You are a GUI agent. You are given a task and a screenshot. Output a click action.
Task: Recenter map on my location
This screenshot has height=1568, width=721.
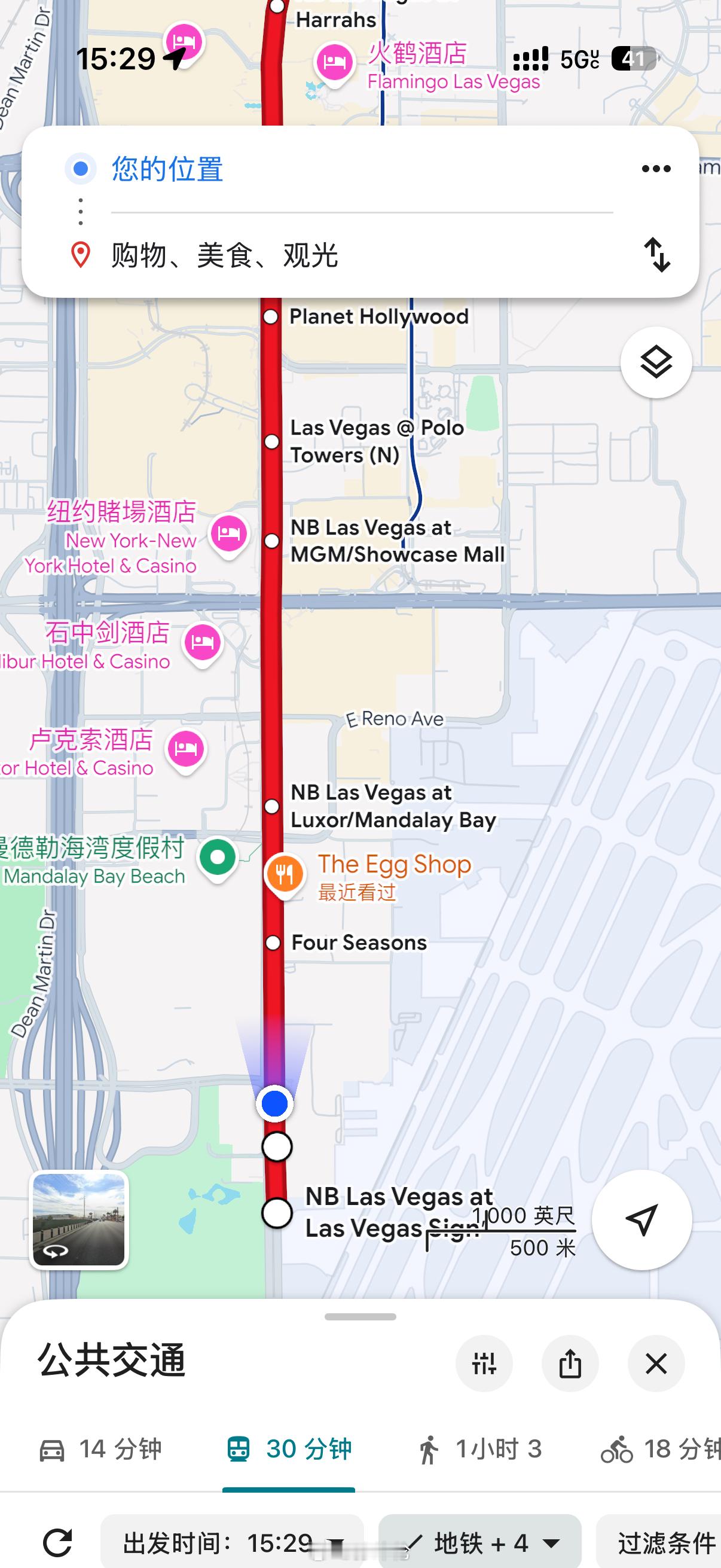click(641, 1219)
